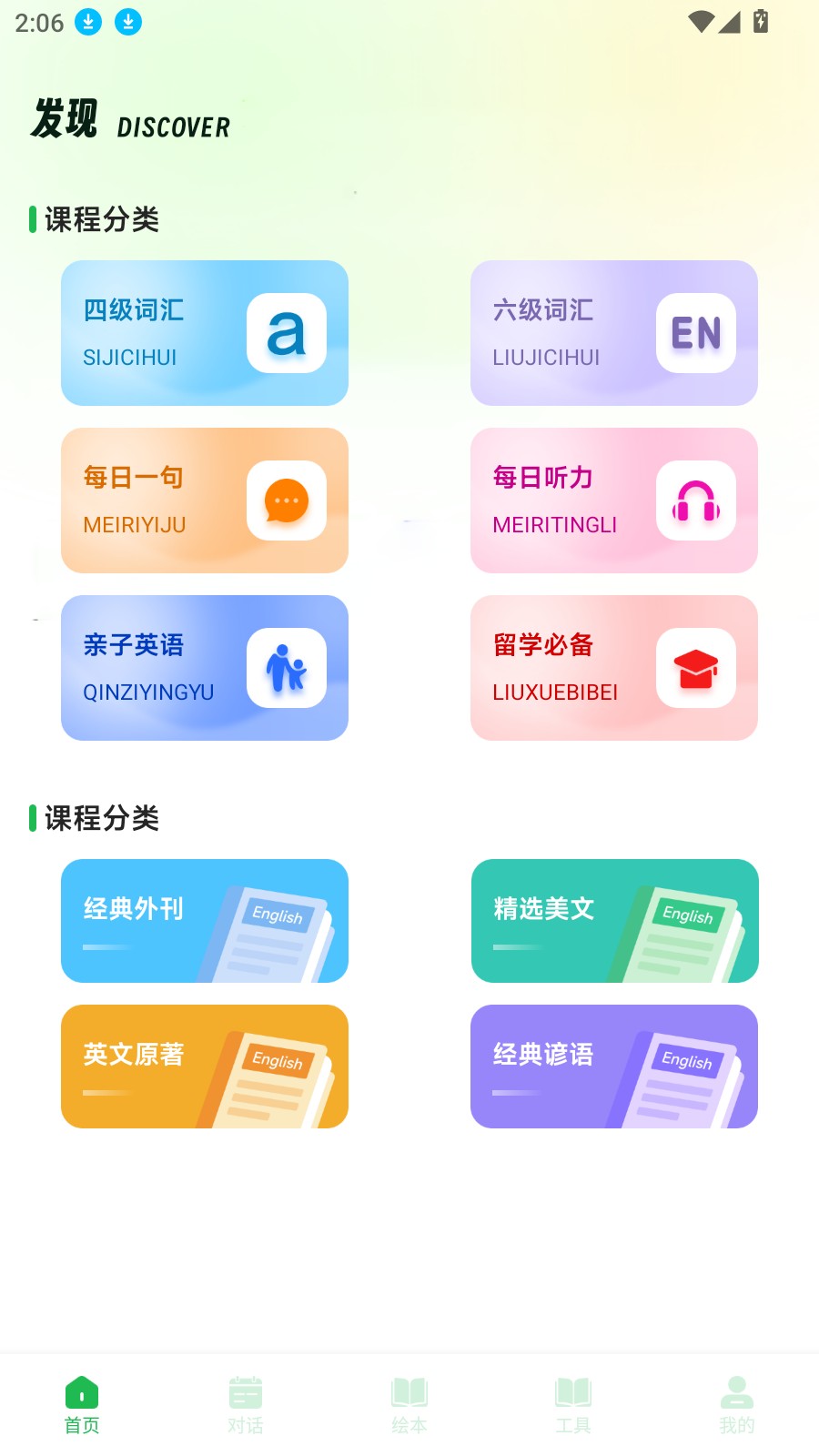Switch to the 绘本 tab
The width and height of the screenshot is (819, 1456).
click(x=409, y=1401)
